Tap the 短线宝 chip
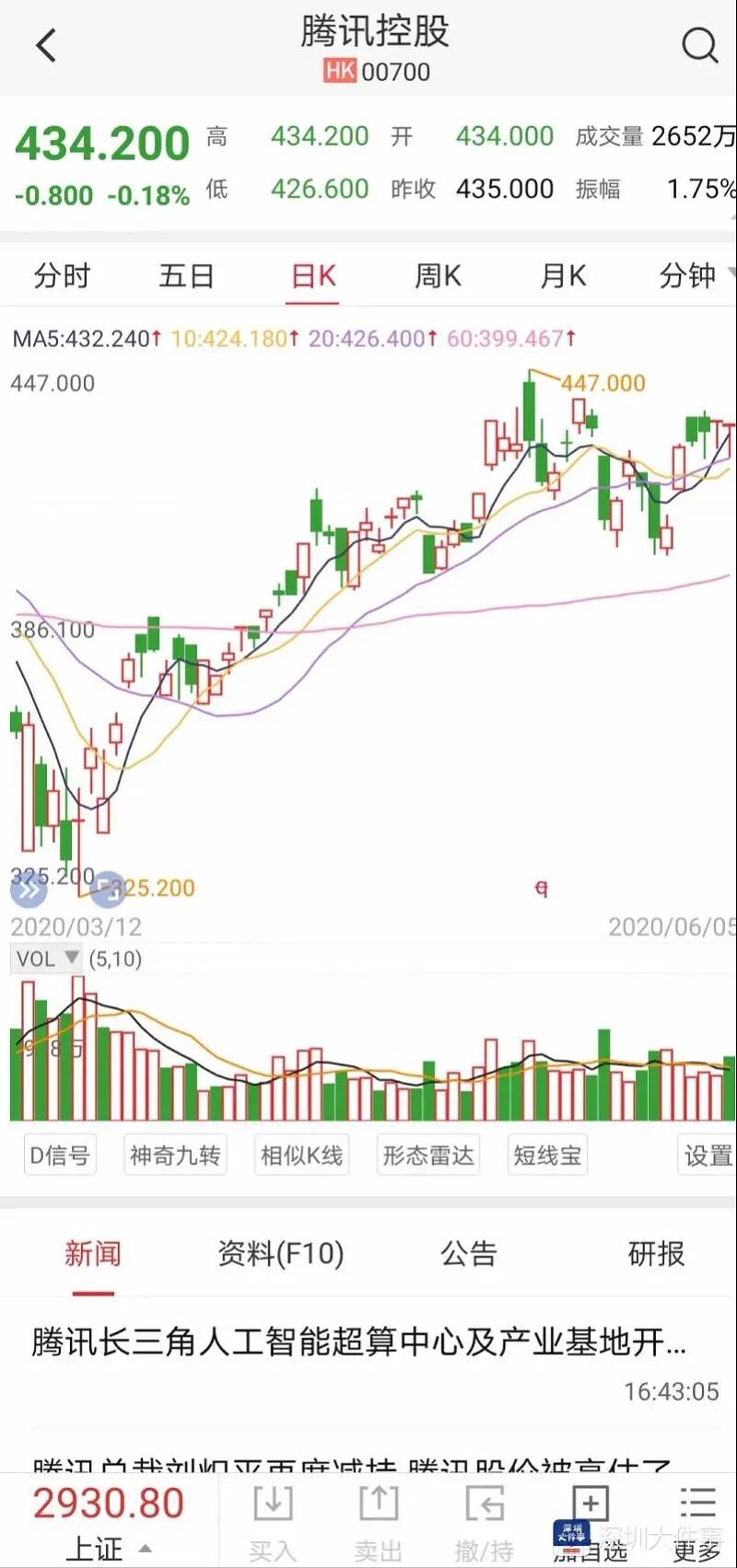Screen dimensions: 737x1568 (548, 1155)
